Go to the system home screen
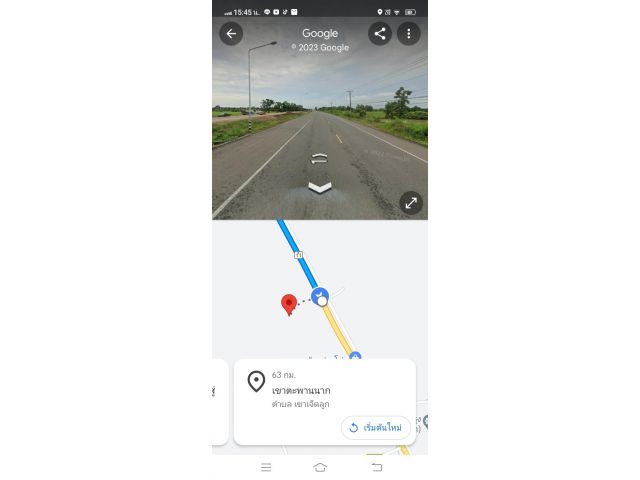The height and width of the screenshot is (480, 640). pyautogui.click(x=320, y=467)
